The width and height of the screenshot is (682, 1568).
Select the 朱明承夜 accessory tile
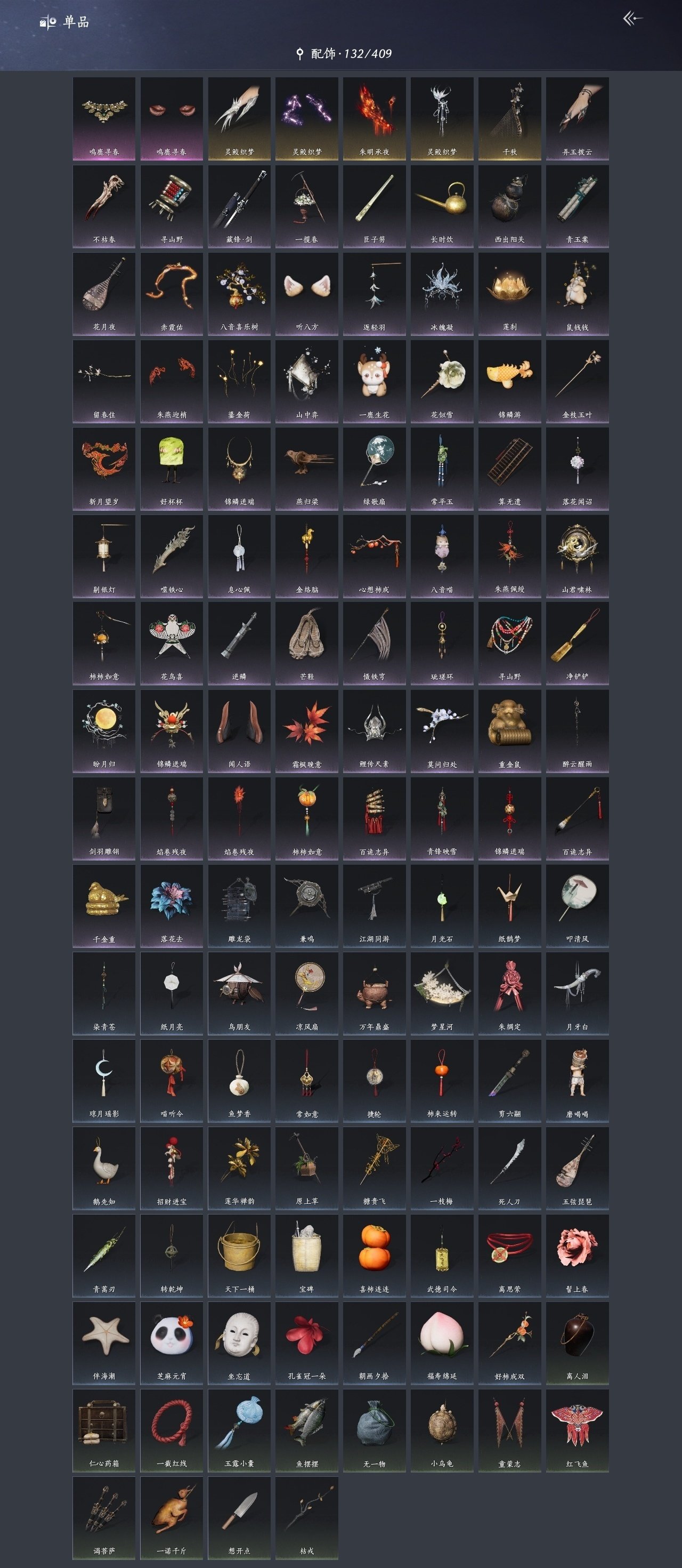374,119
